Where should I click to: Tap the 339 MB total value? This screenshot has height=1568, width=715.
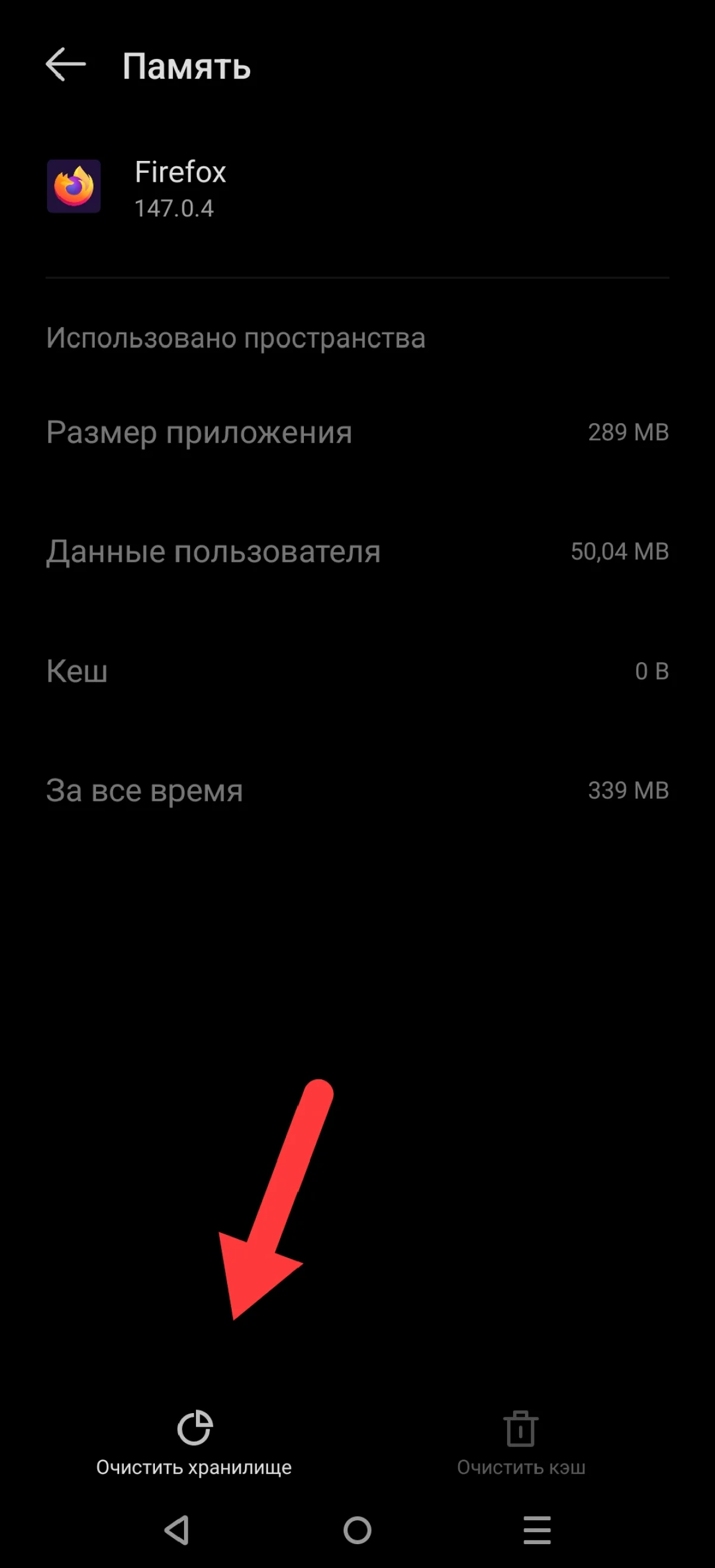[x=629, y=791]
